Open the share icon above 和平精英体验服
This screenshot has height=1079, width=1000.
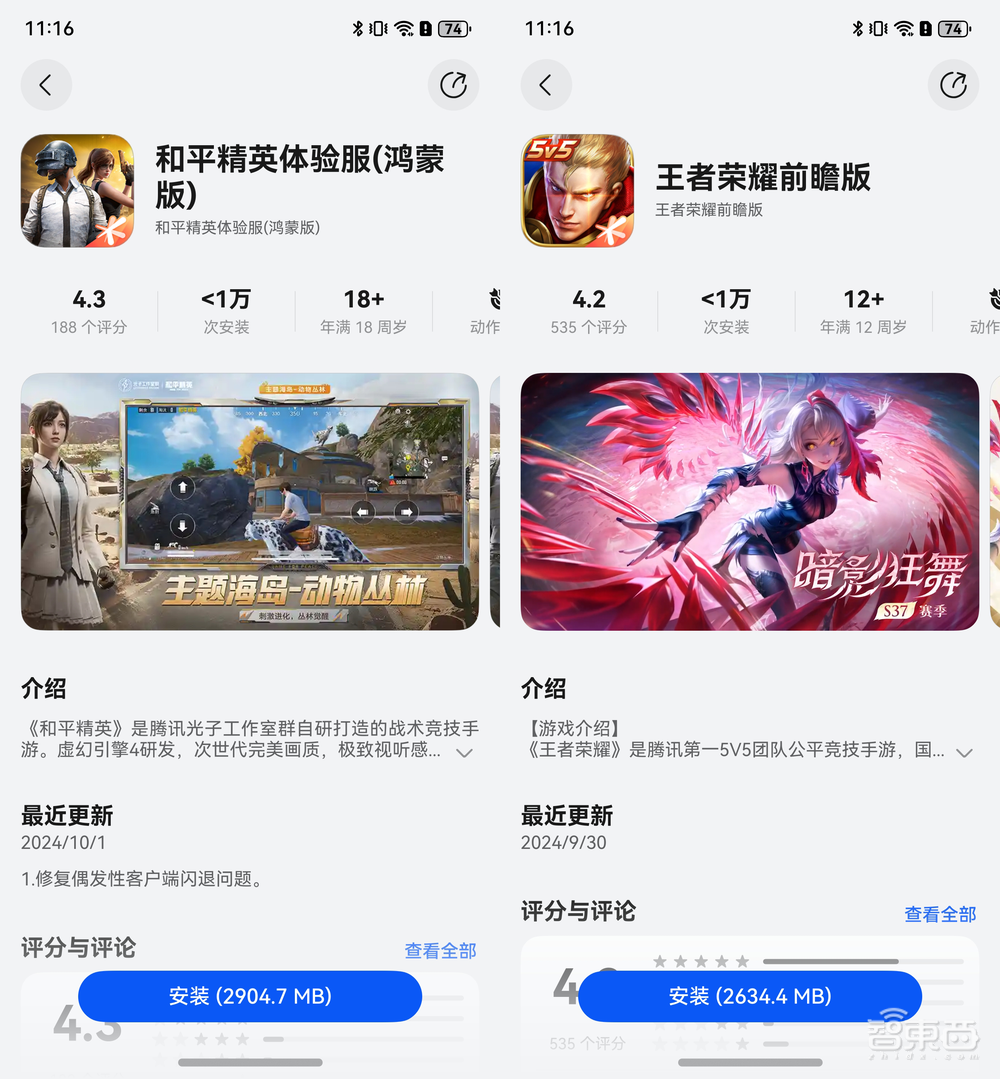click(x=453, y=85)
